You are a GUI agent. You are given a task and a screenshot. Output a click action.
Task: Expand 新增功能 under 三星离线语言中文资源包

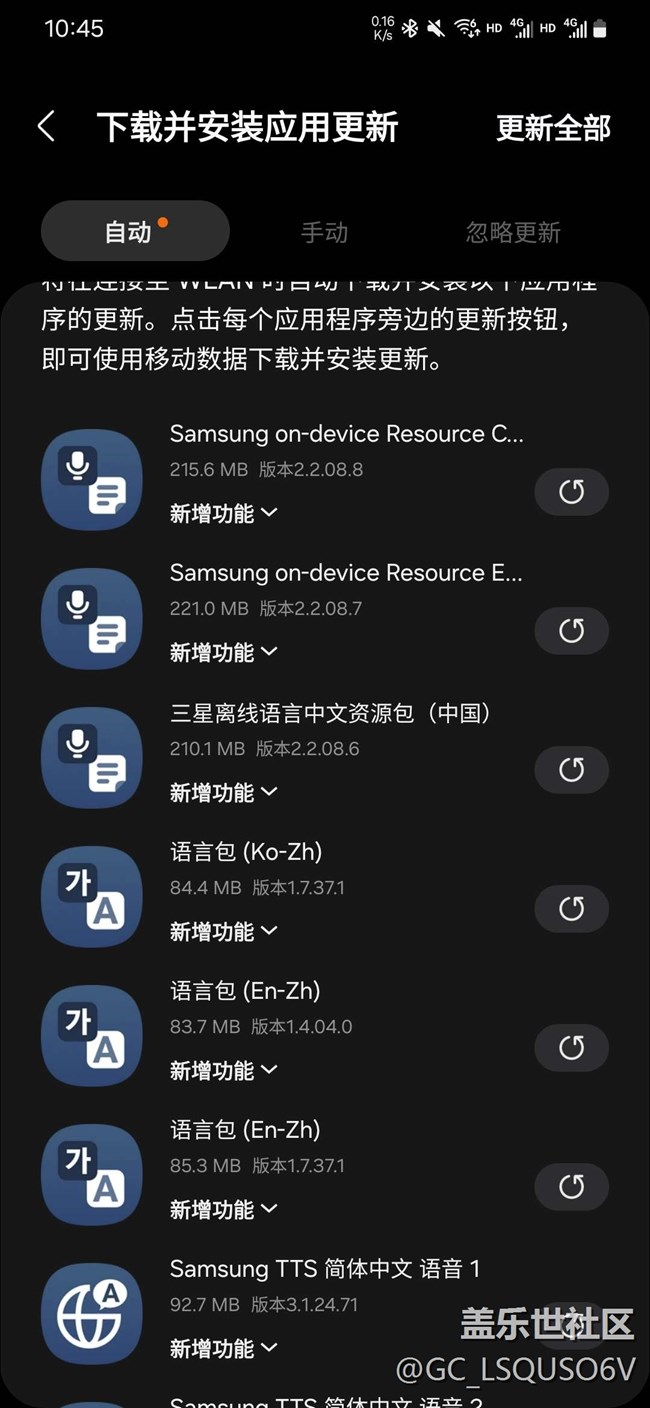coord(224,793)
